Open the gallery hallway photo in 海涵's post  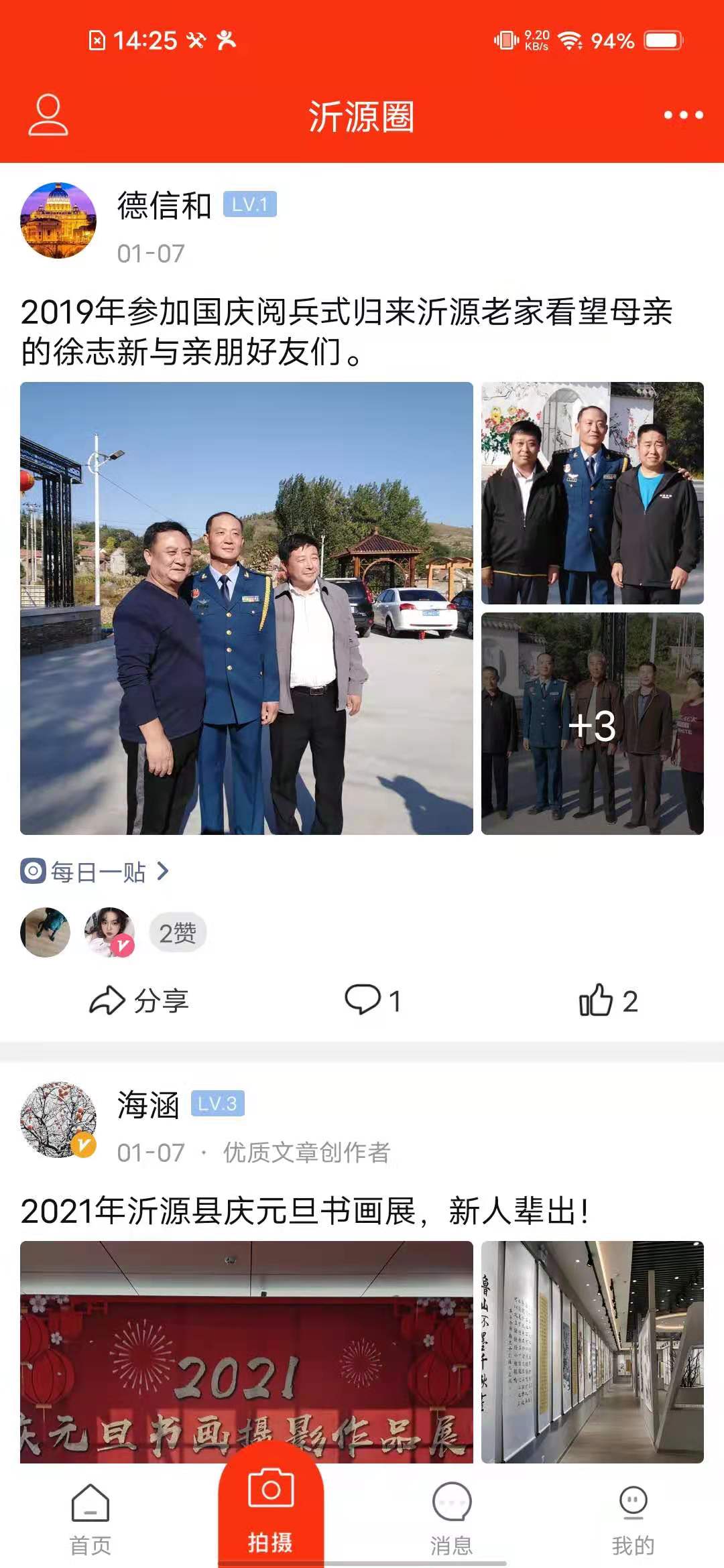click(592, 1350)
